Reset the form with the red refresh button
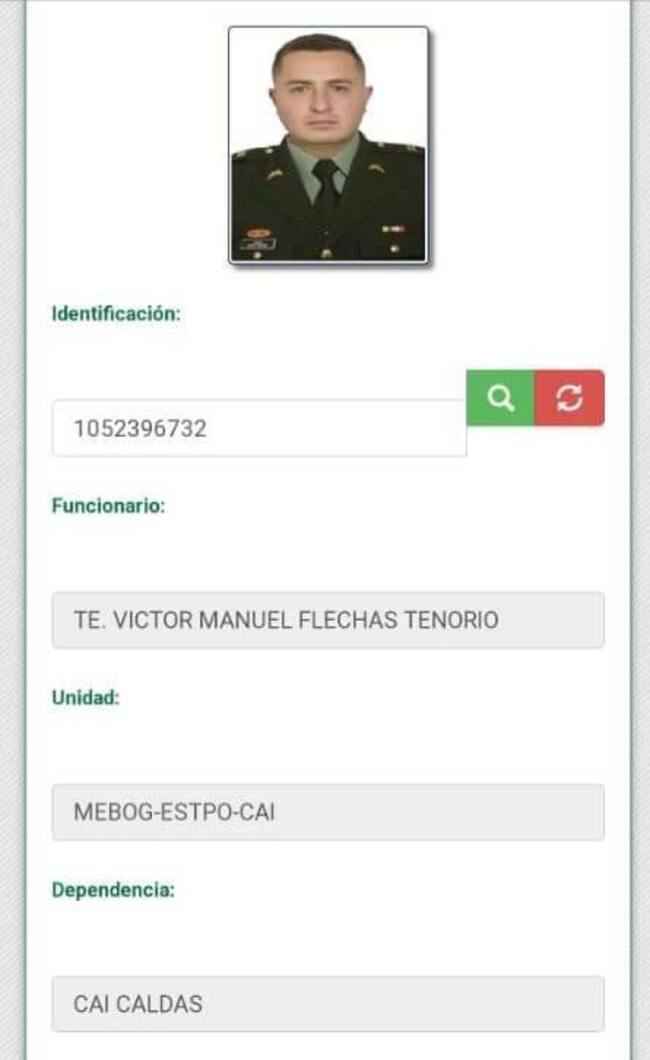650x1060 pixels. 569,398
